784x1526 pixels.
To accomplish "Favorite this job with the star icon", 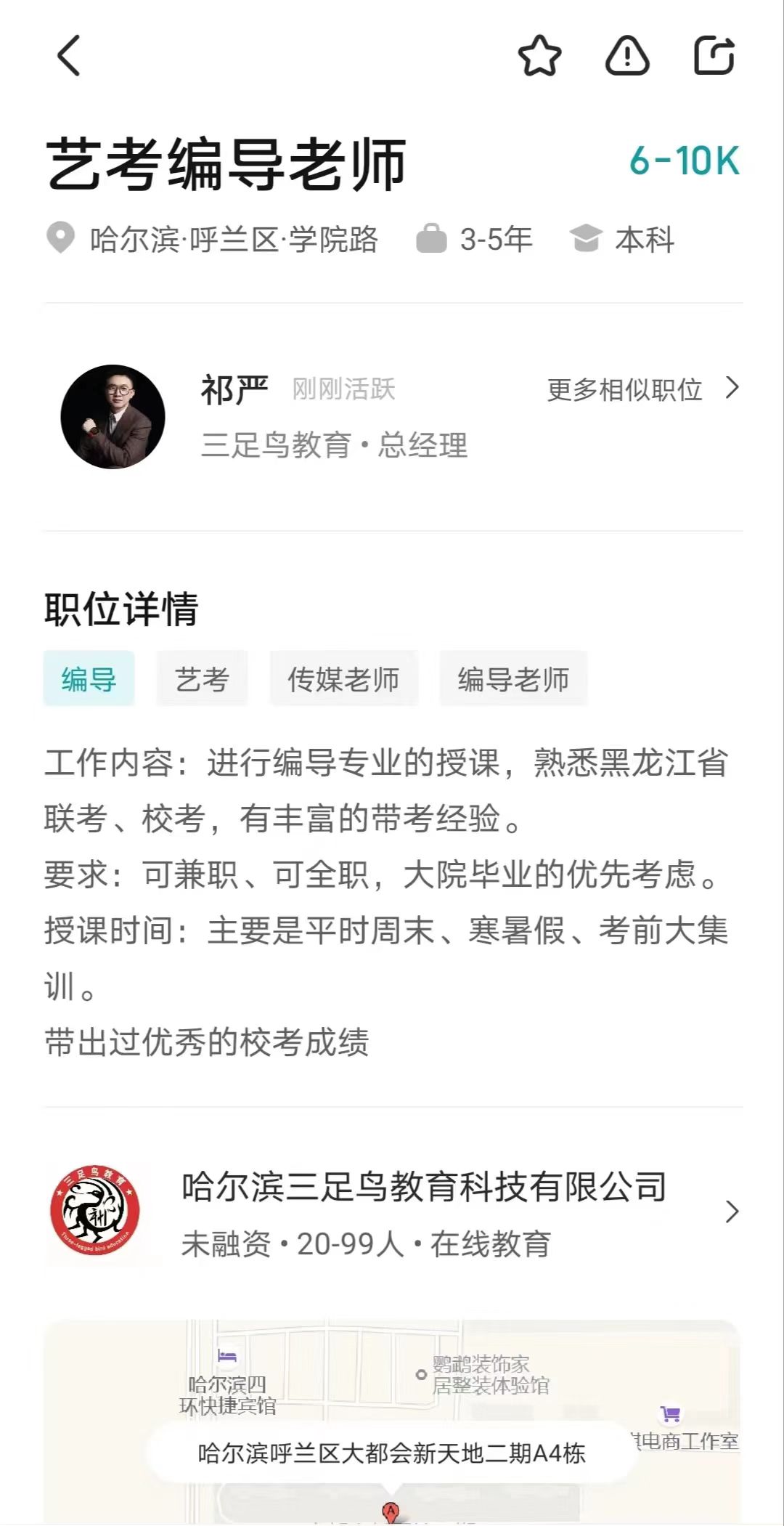I will coord(539,56).
